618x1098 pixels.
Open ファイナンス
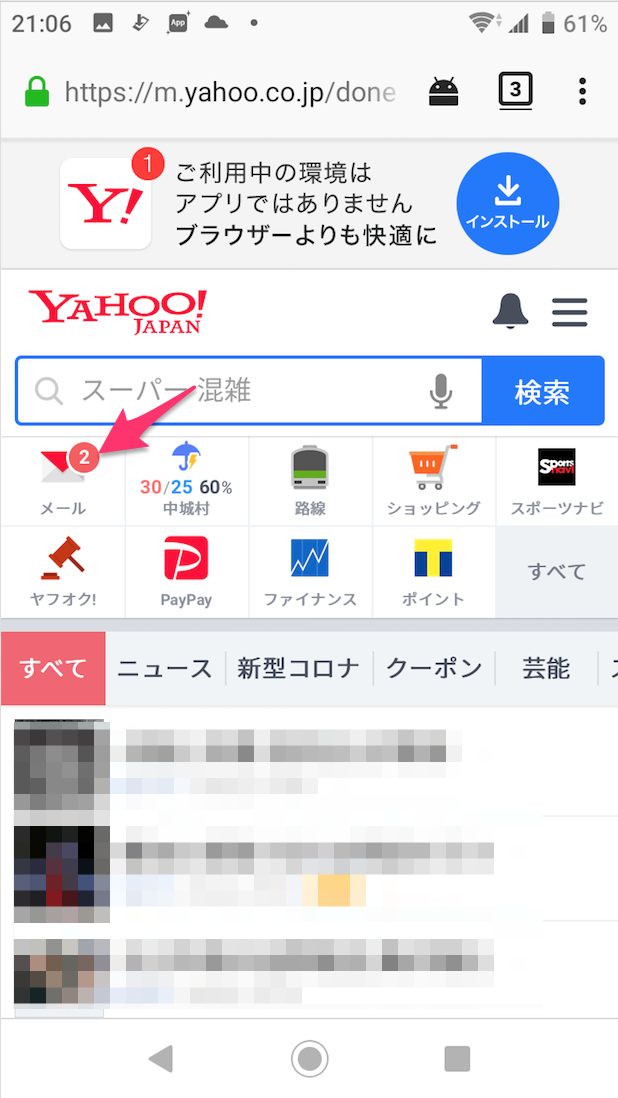[x=310, y=572]
